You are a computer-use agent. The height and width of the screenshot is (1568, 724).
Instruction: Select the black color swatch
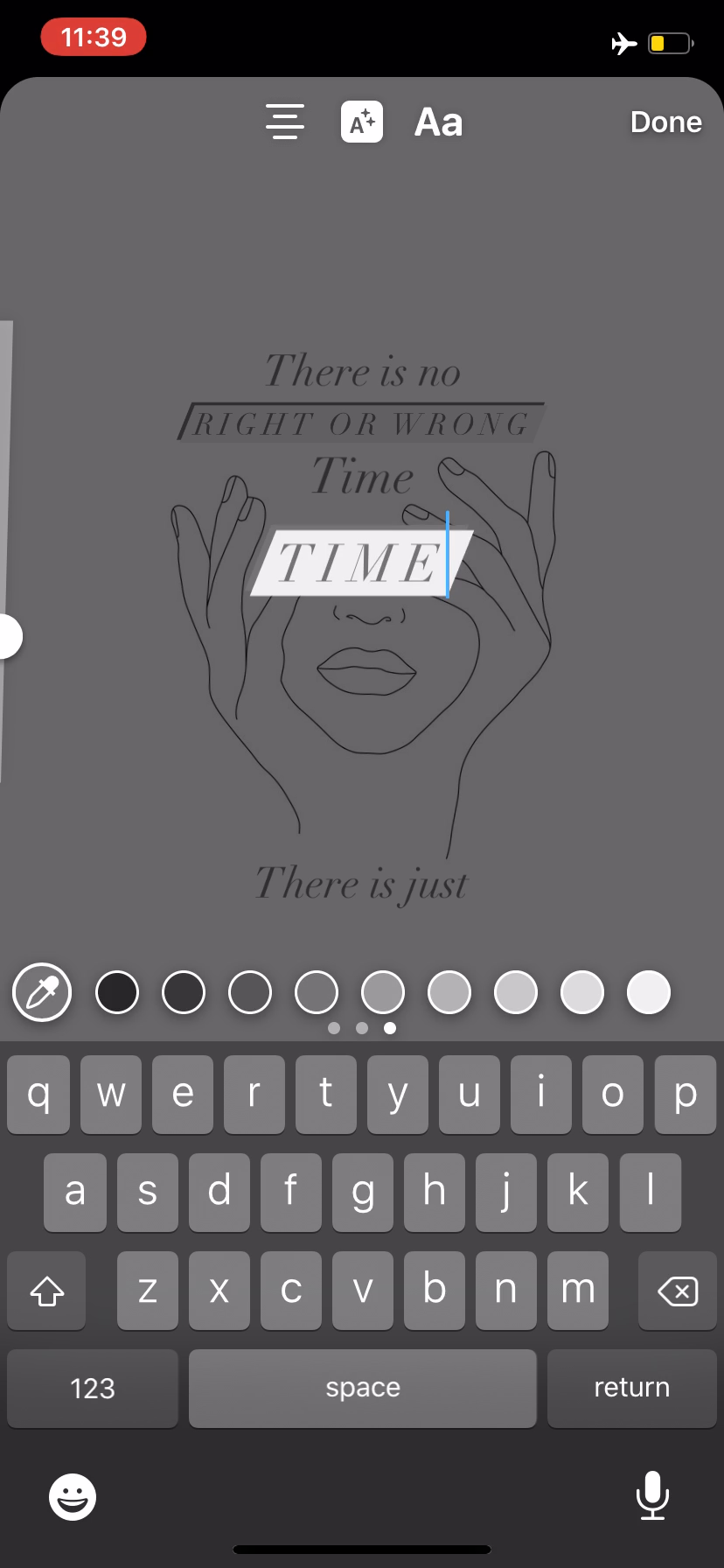[117, 992]
